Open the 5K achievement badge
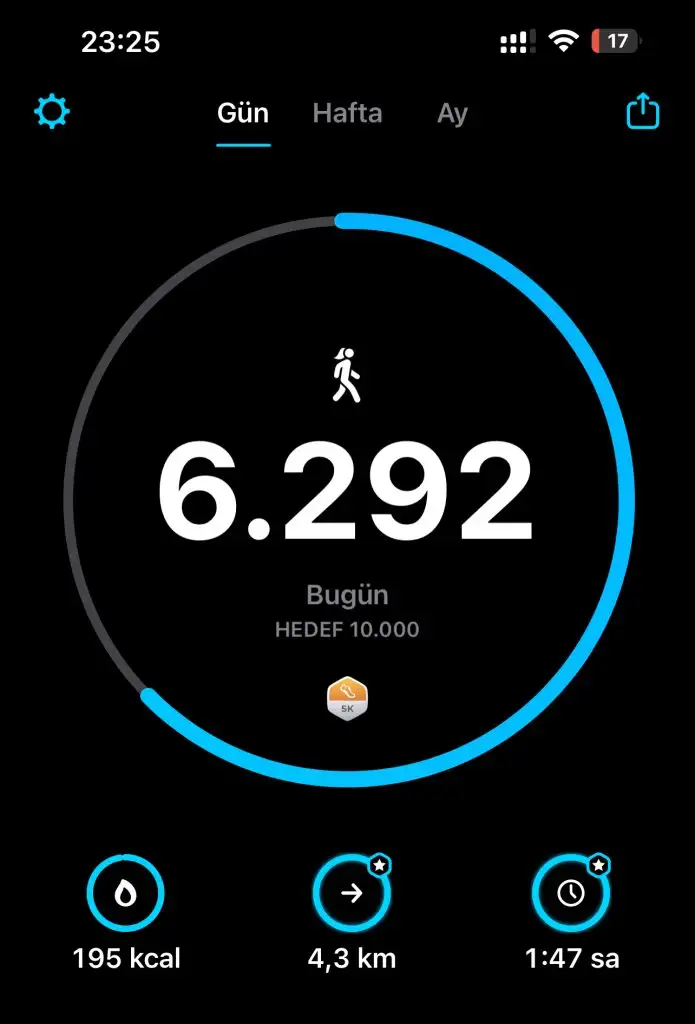This screenshot has width=695, height=1024. pyautogui.click(x=347, y=698)
